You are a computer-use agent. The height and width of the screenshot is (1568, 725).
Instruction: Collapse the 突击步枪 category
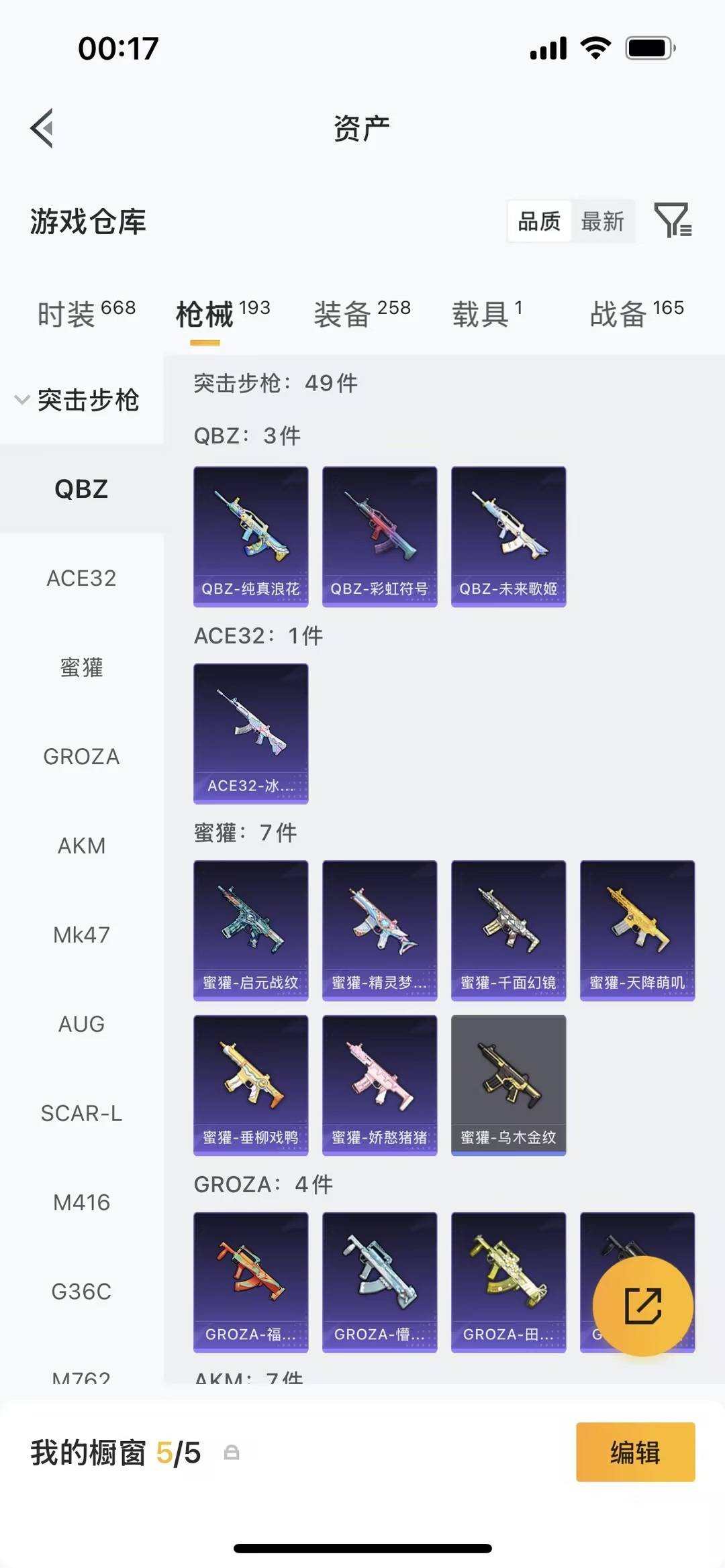tap(78, 400)
